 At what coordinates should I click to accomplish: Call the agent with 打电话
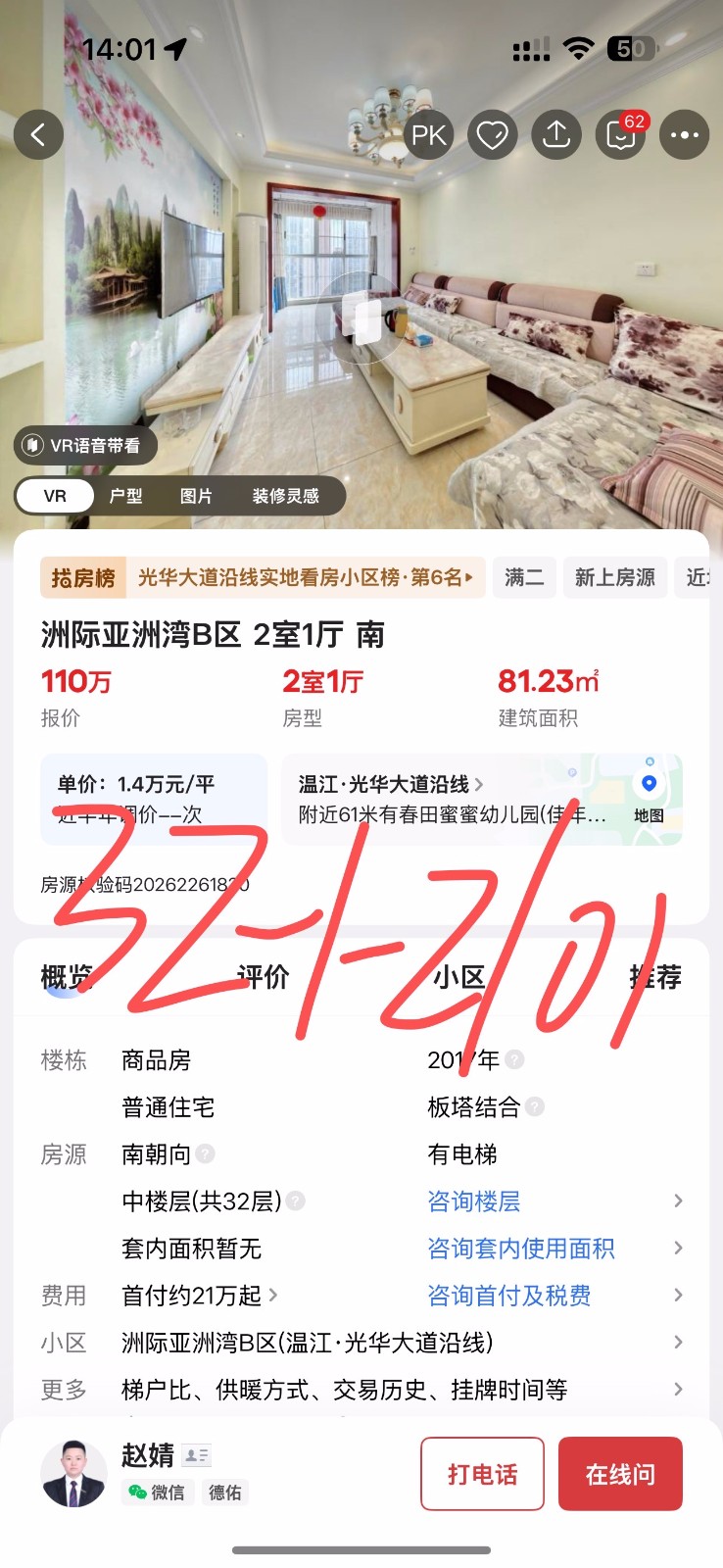(482, 1474)
